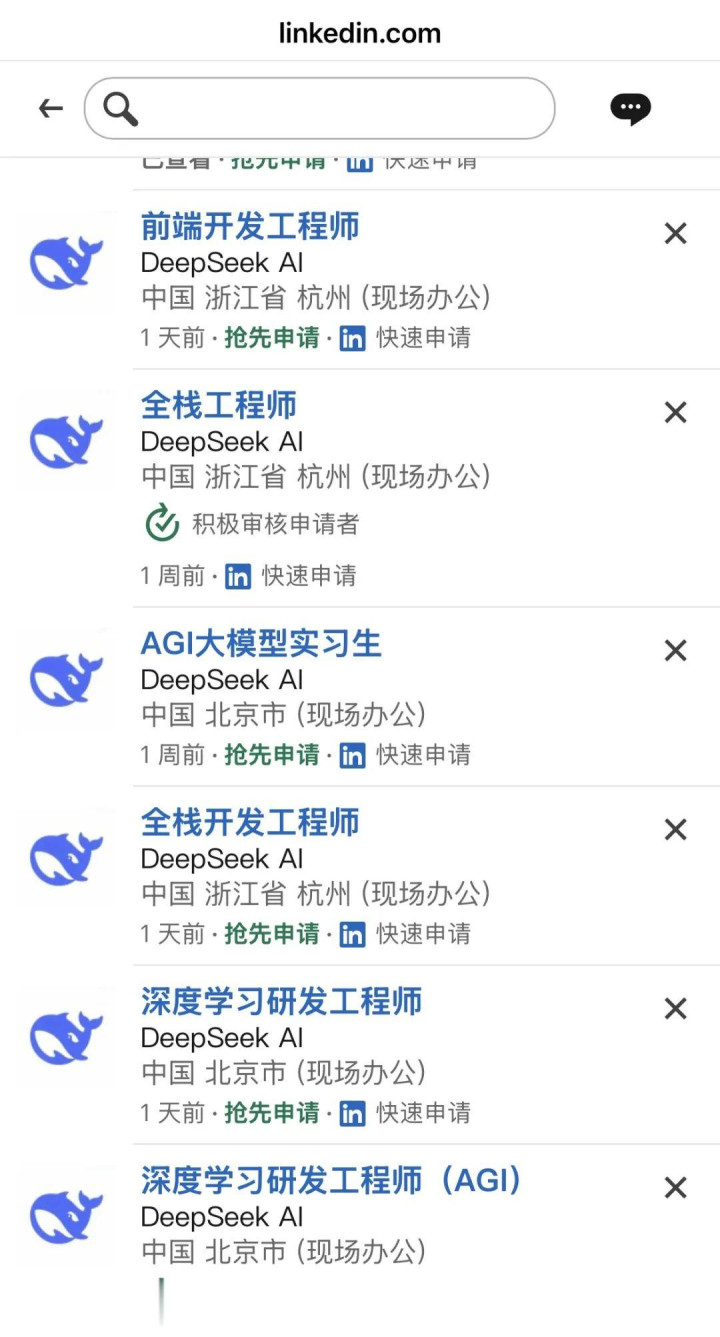Image resolution: width=720 pixels, height=1337 pixels.
Task: Go back with the arrow icon
Action: (51, 108)
